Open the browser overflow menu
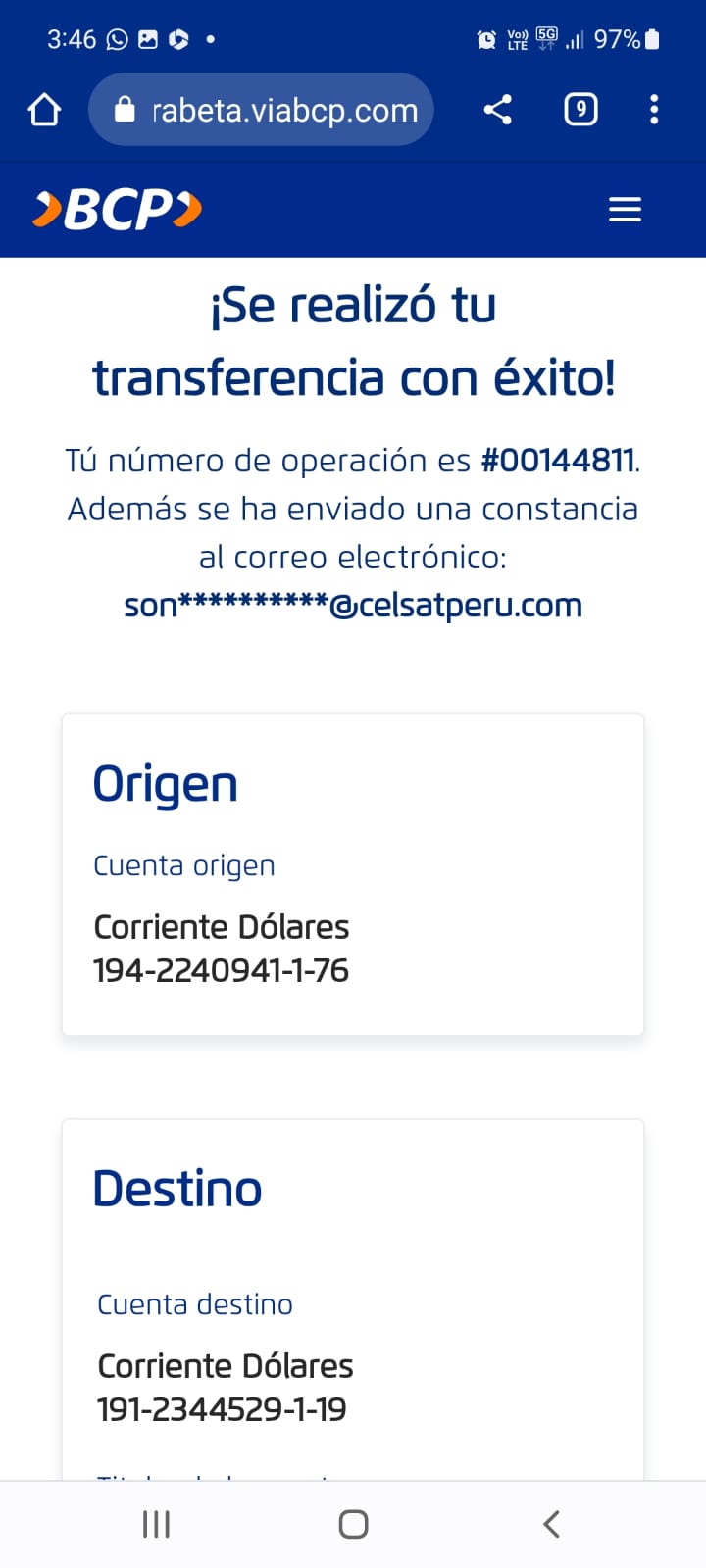The height and width of the screenshot is (1568, 706). [x=654, y=110]
